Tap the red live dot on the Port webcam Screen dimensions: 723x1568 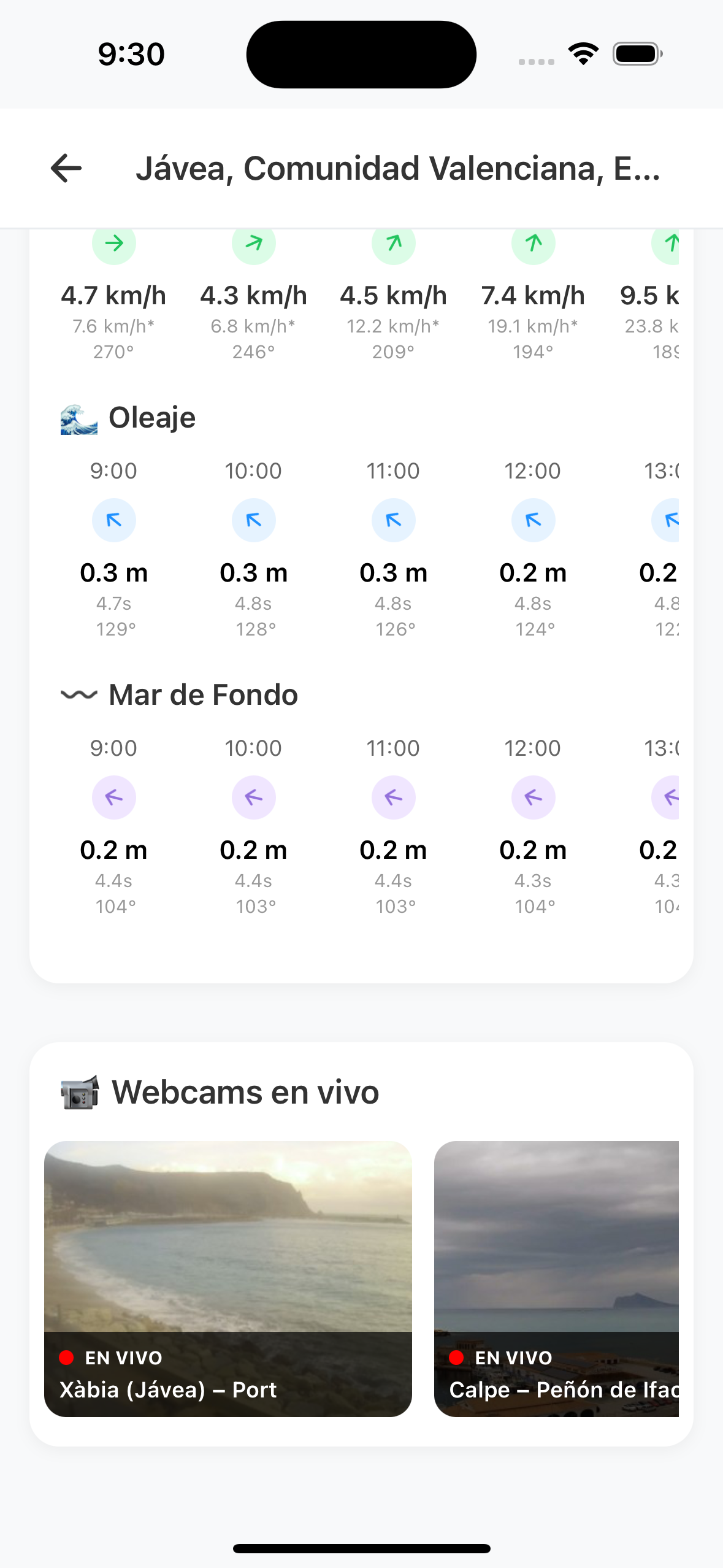[x=67, y=1358]
